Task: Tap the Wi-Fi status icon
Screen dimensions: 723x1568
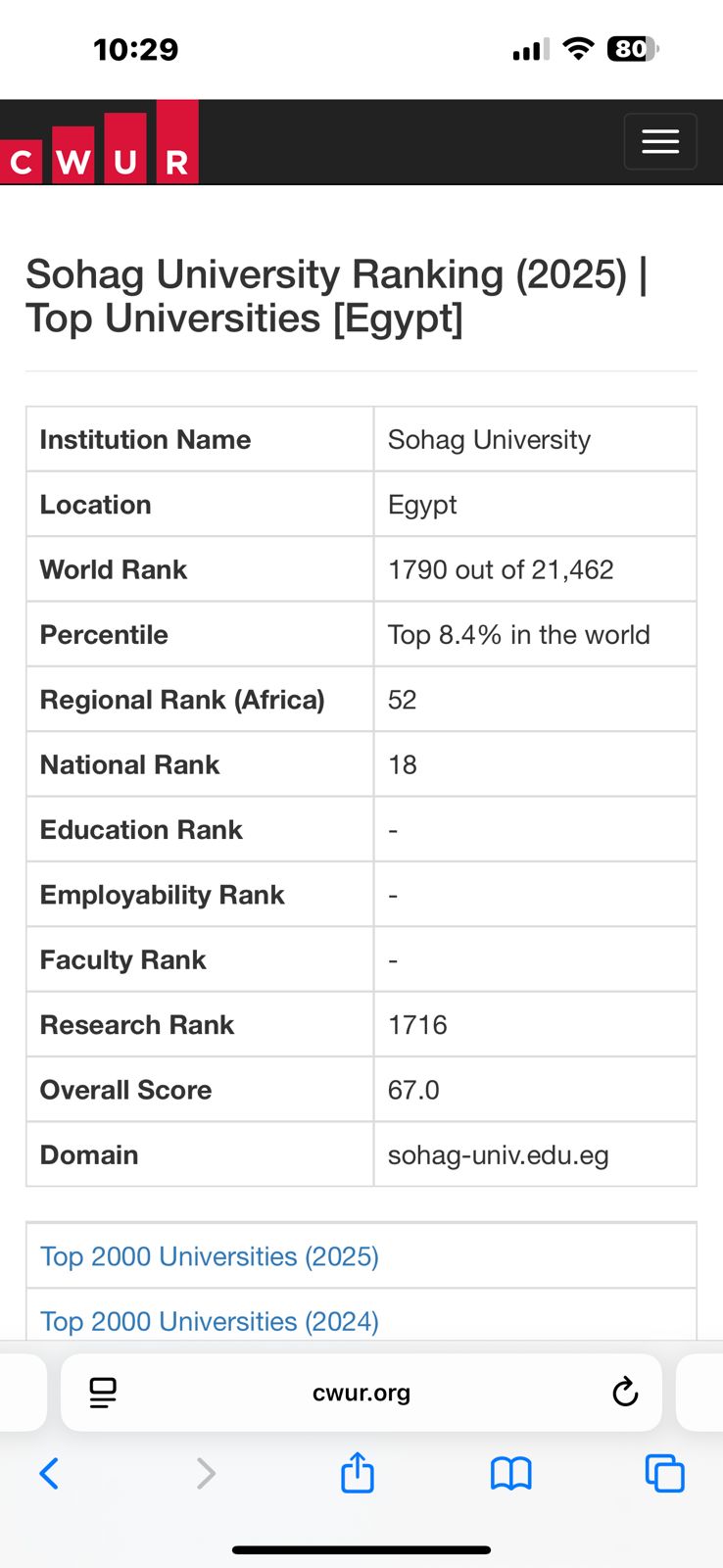Action: (578, 48)
